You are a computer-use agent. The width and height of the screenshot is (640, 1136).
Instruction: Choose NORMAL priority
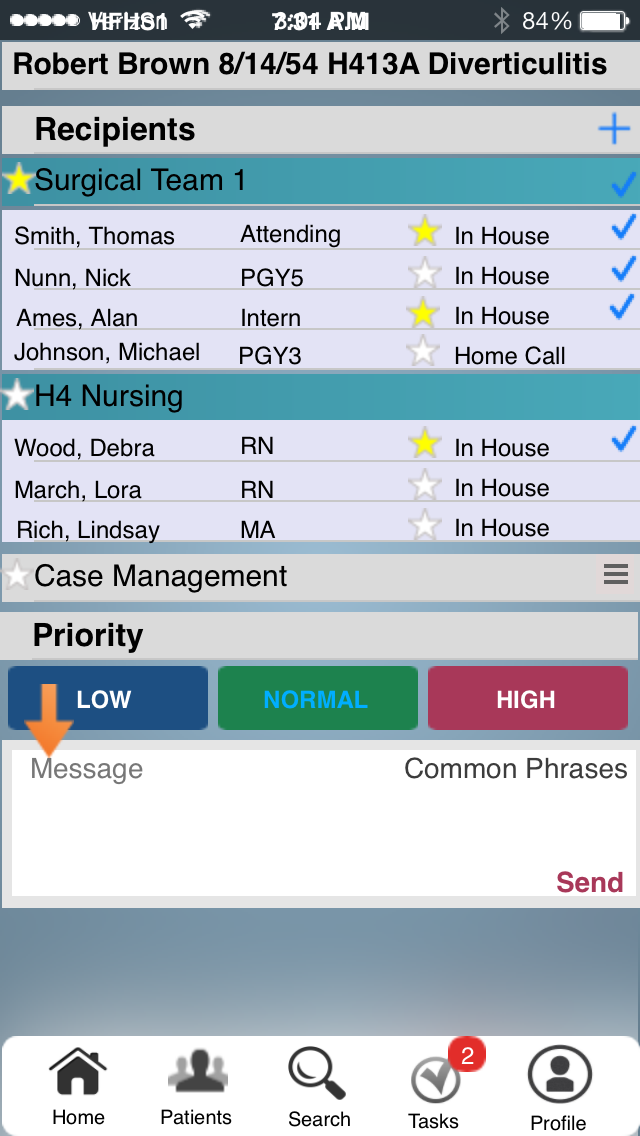(317, 698)
